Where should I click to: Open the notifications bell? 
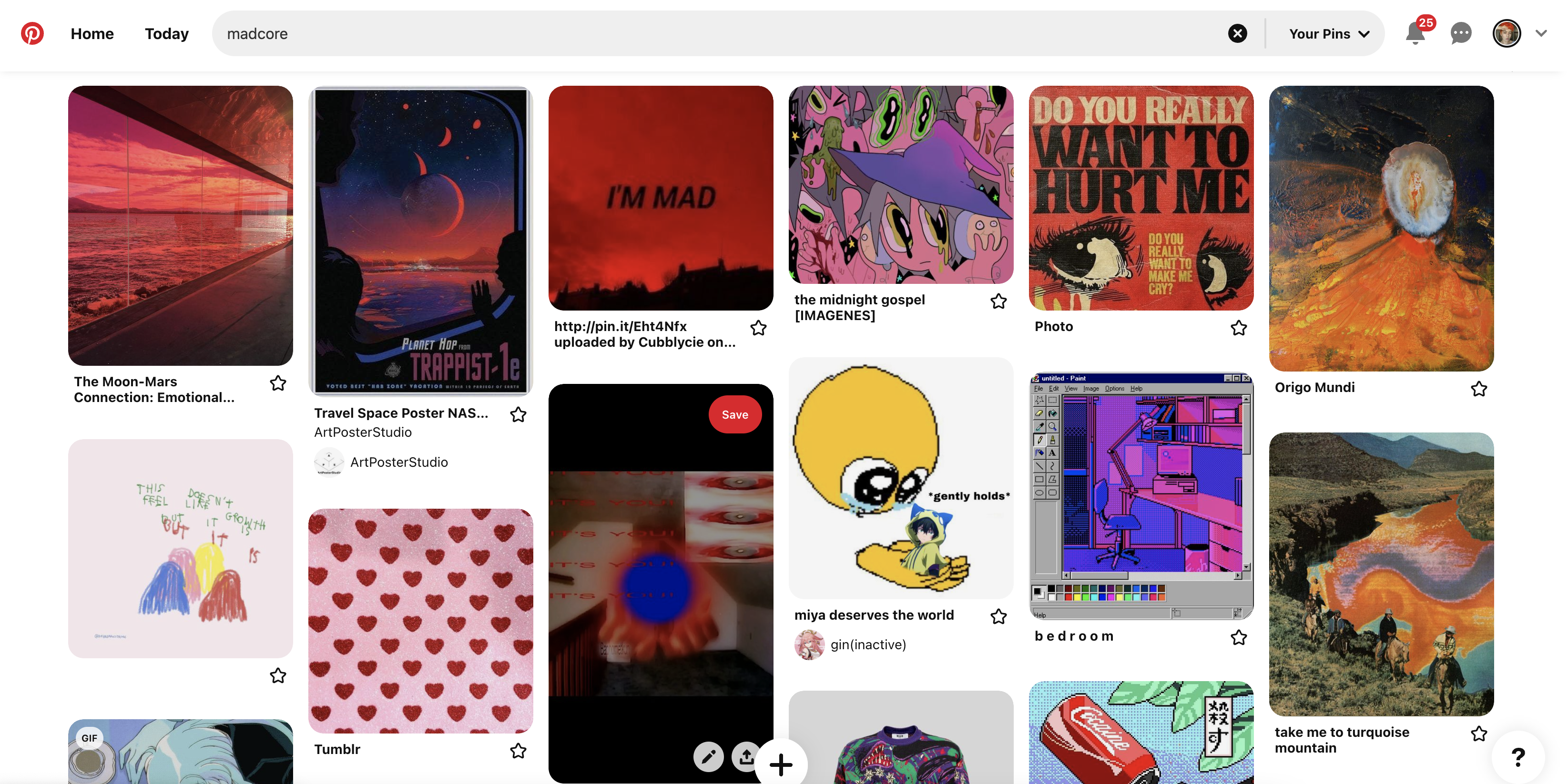(1415, 33)
